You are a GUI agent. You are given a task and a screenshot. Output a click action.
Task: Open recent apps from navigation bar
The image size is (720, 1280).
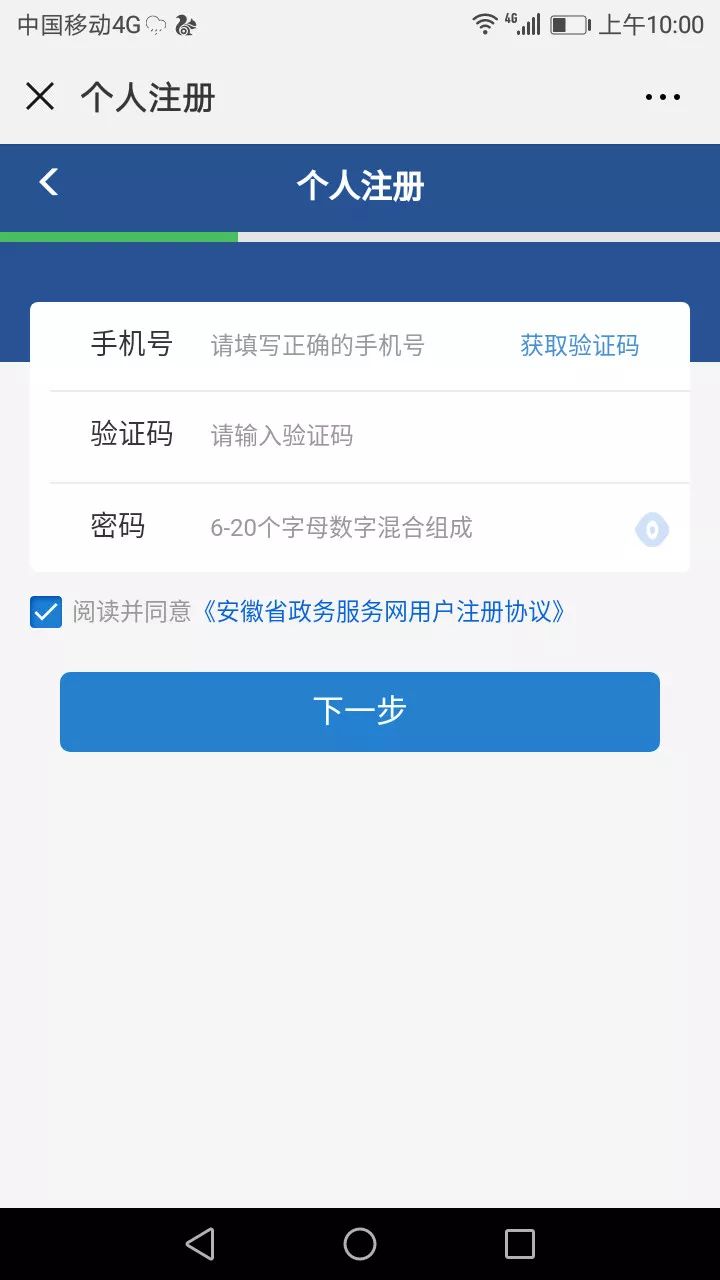[x=520, y=1244]
